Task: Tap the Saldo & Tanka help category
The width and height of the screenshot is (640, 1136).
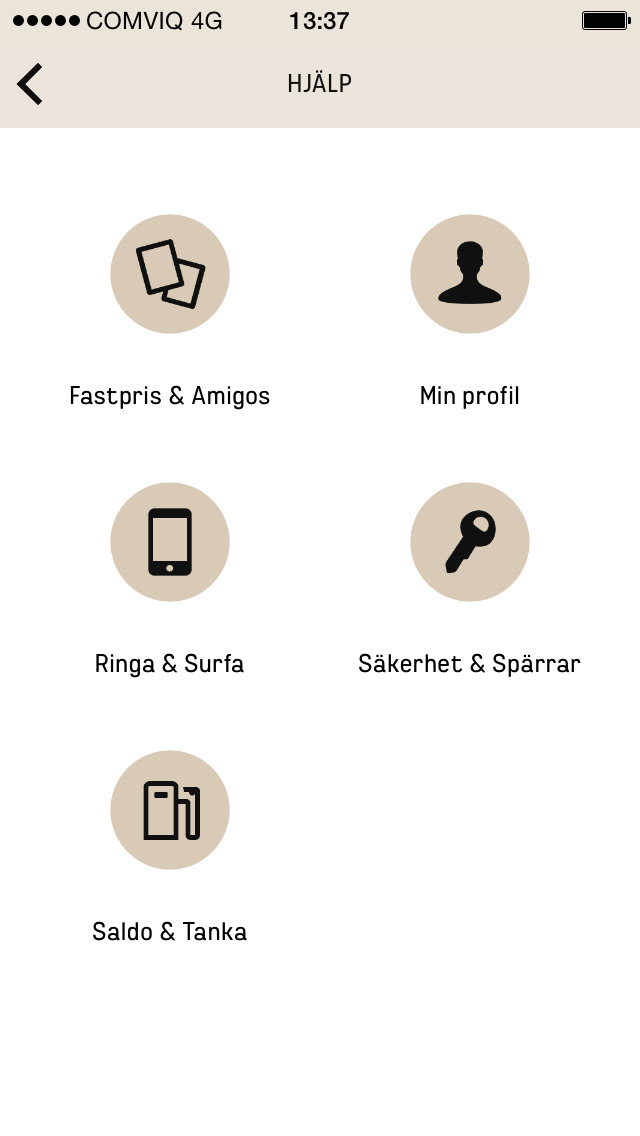Action: 170,810
